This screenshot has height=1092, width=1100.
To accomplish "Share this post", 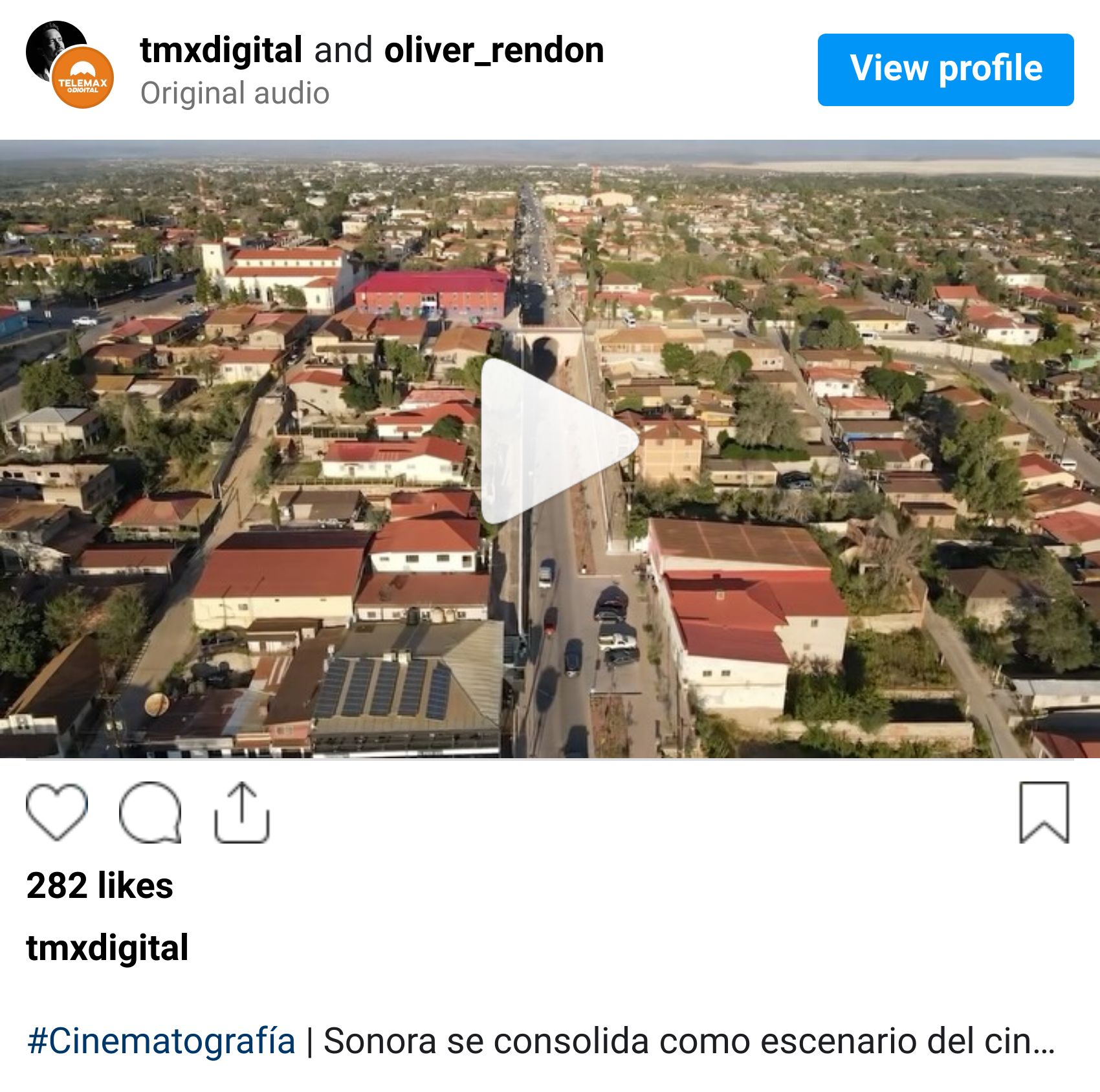I will coord(241,812).
